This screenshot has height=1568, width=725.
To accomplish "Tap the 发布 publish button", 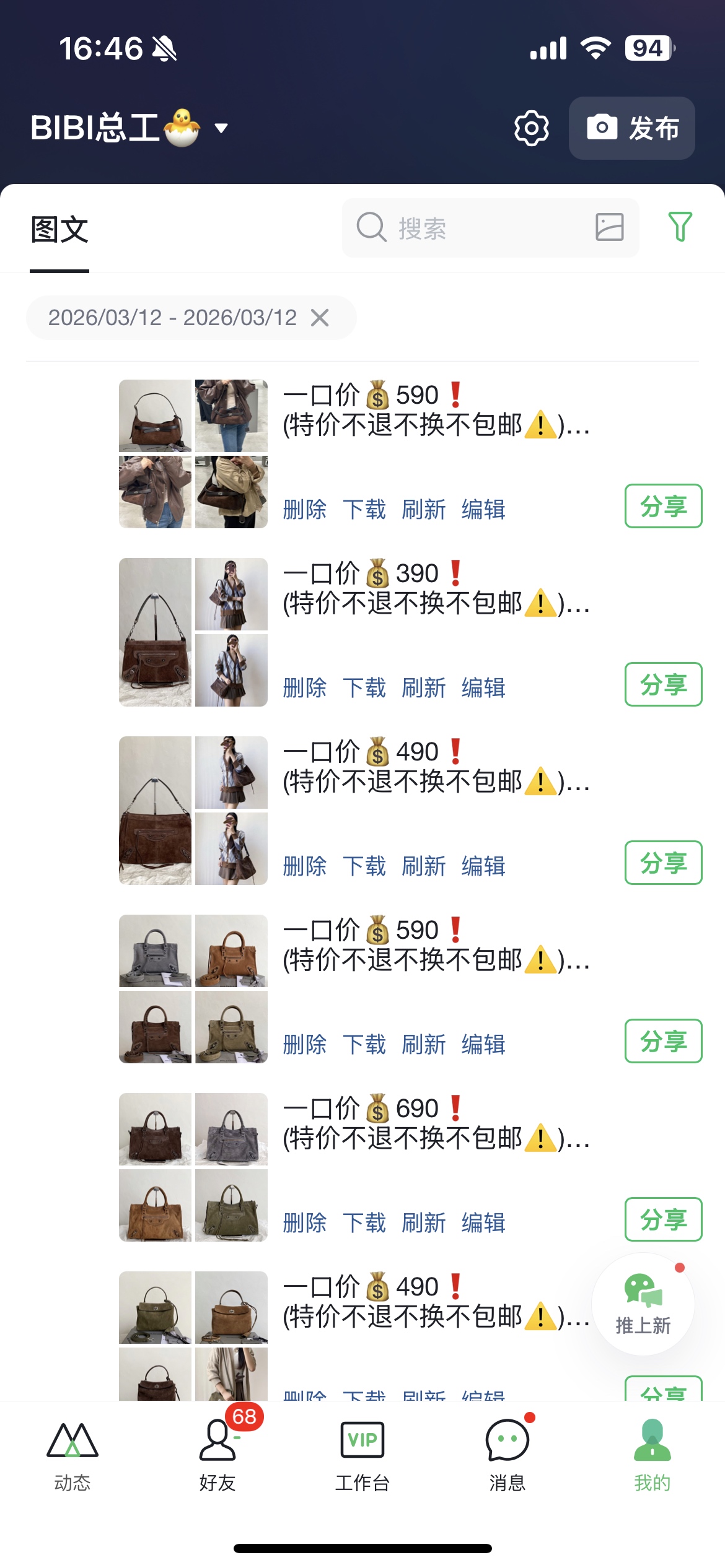I will pos(631,128).
